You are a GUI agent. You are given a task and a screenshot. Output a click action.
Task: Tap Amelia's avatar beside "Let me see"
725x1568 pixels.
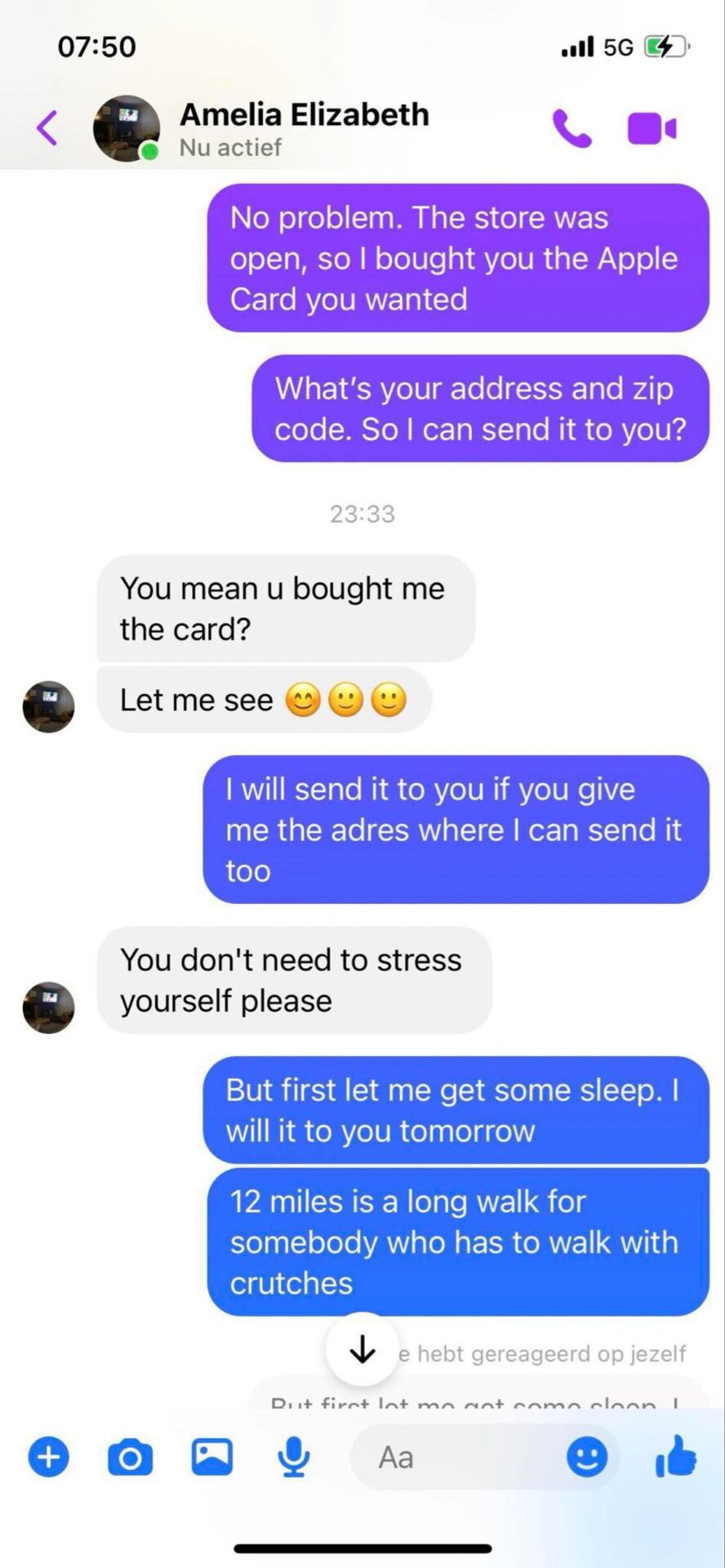48,706
